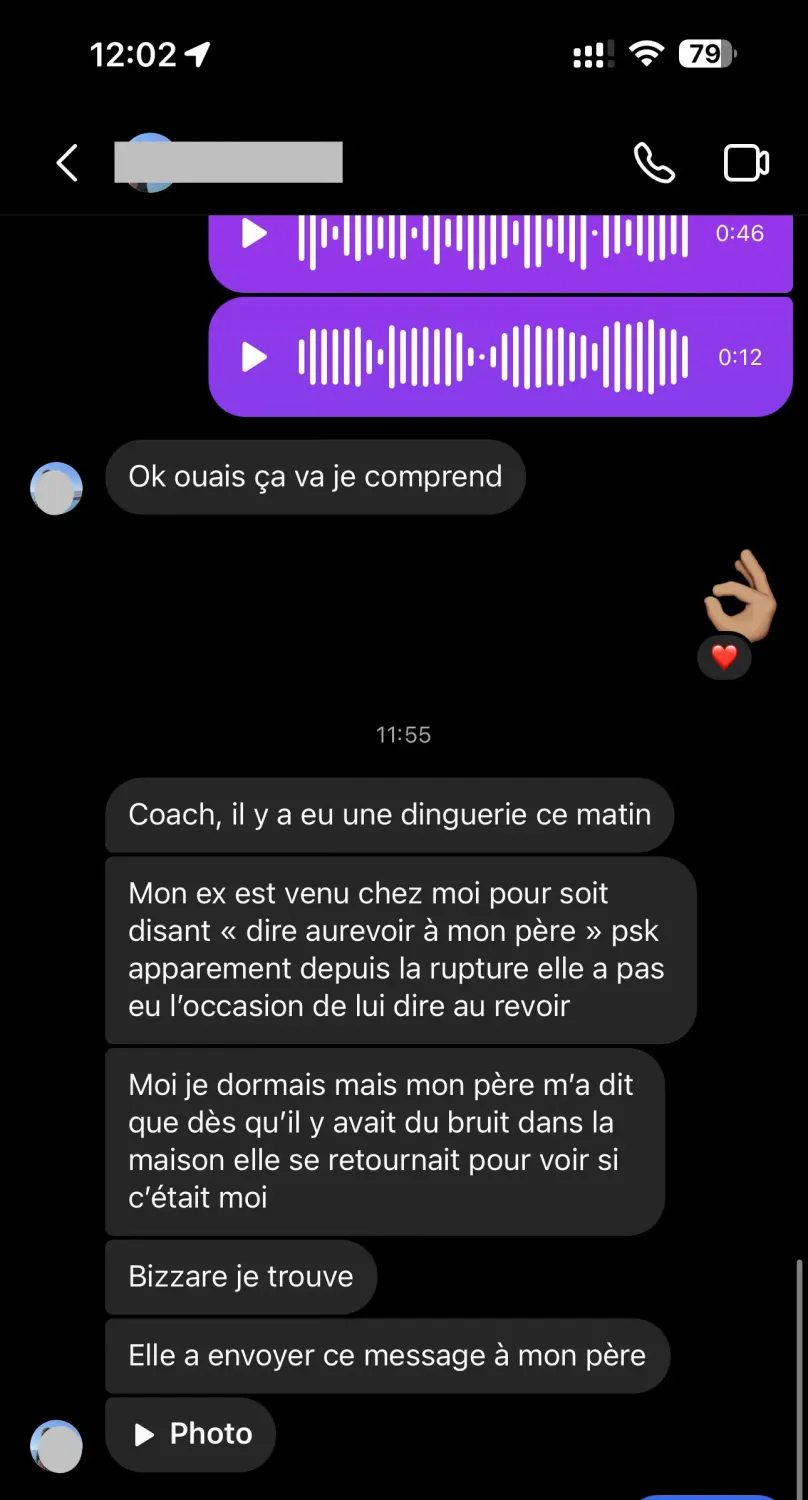
Task: Go back to the conversations list
Action: click(67, 163)
